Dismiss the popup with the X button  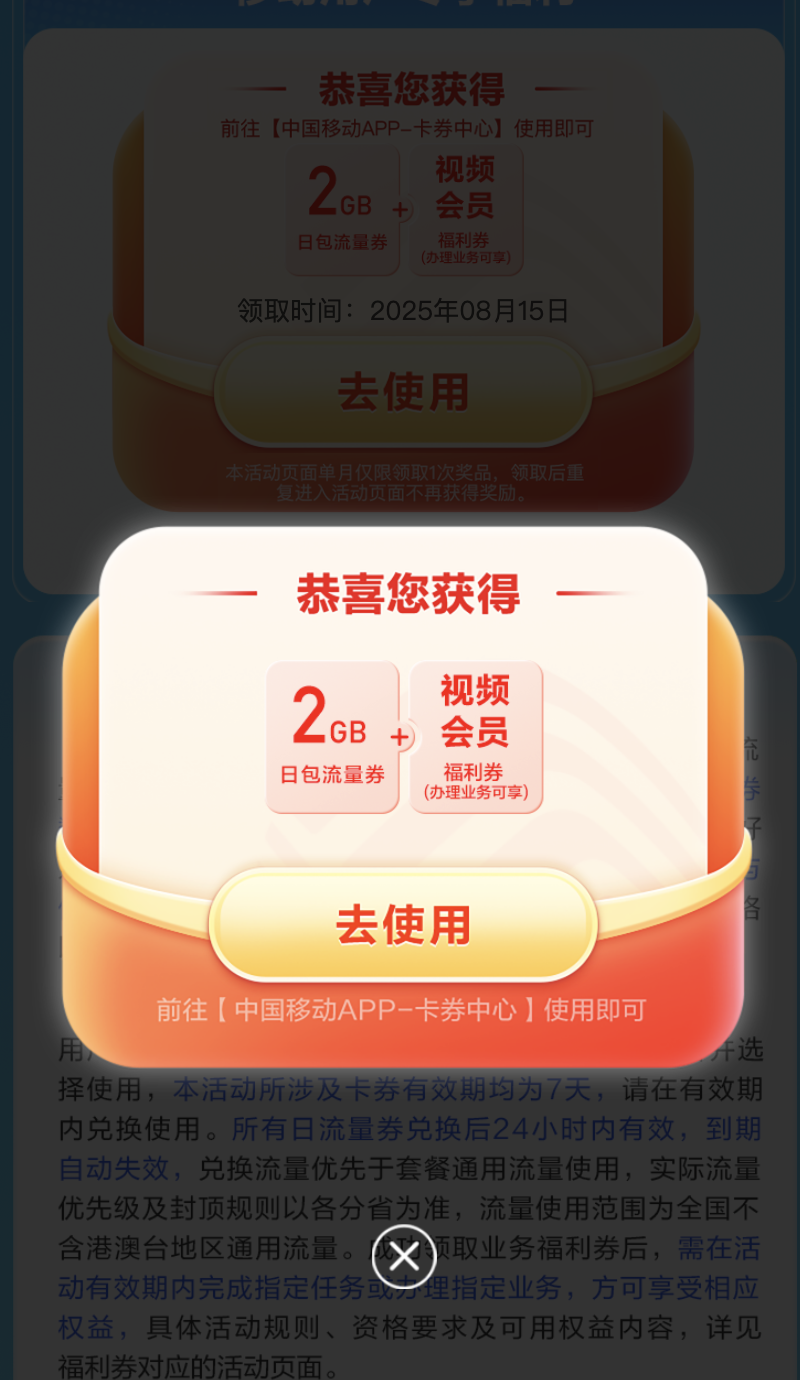(404, 1256)
